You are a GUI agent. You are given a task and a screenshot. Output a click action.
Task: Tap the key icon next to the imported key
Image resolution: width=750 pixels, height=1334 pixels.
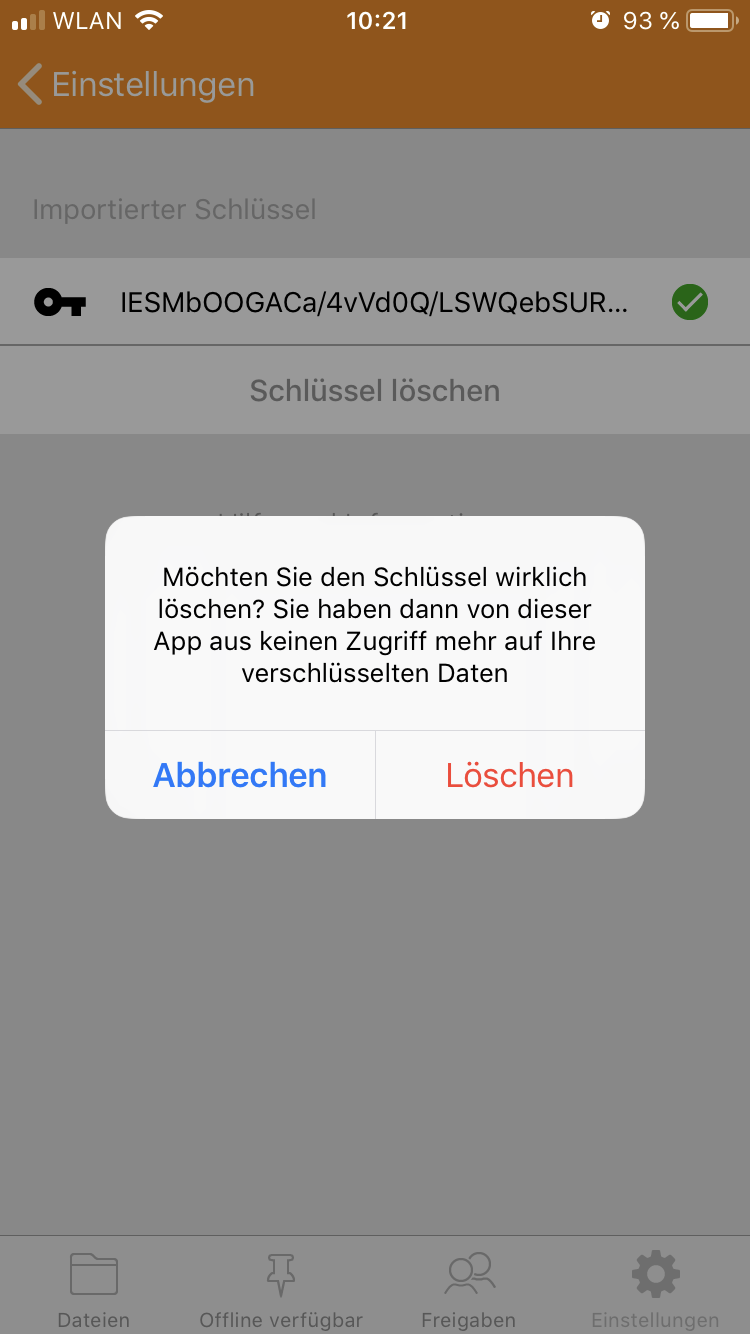point(60,301)
